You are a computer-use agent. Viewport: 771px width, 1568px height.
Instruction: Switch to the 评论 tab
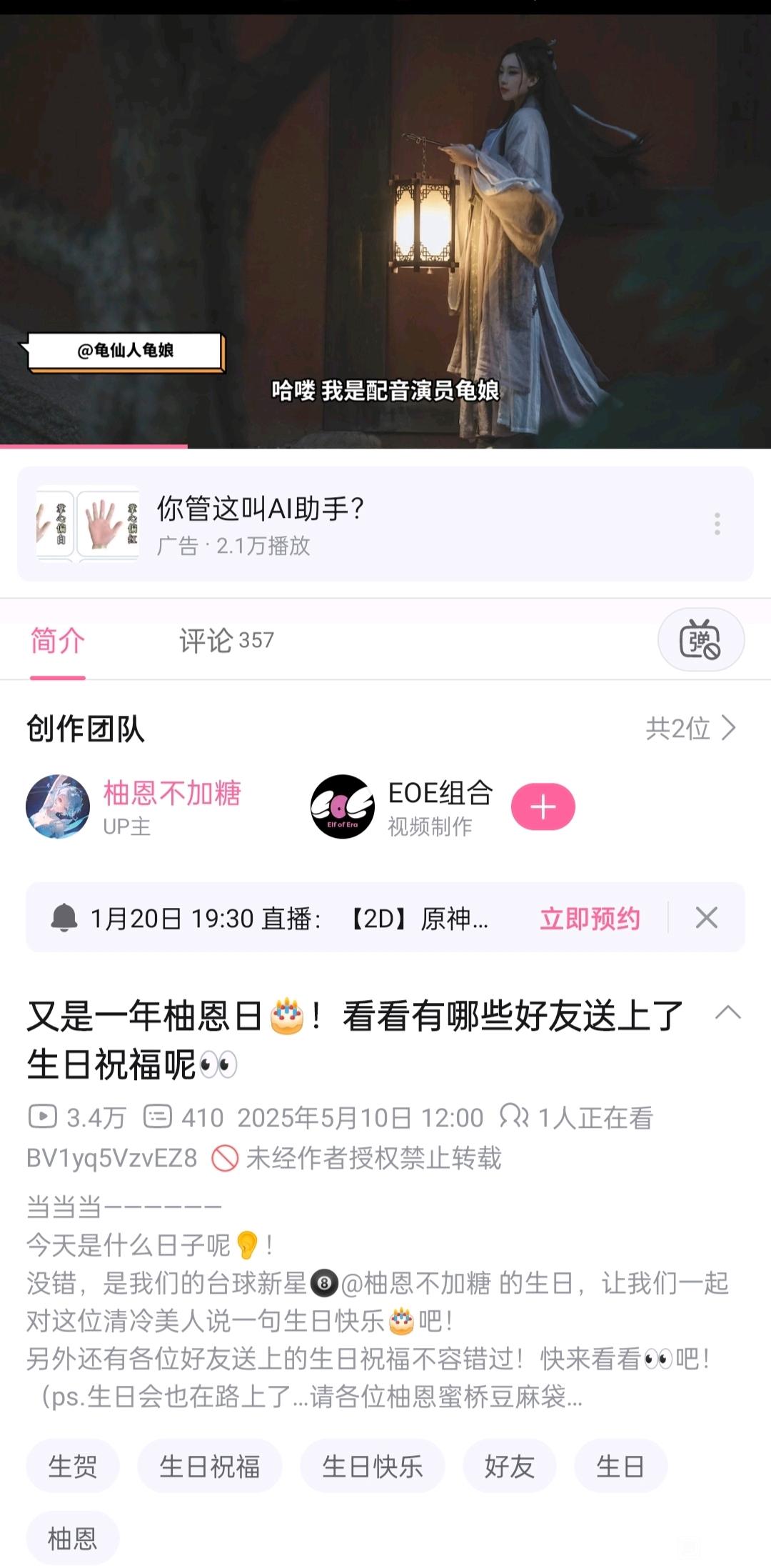pos(226,641)
